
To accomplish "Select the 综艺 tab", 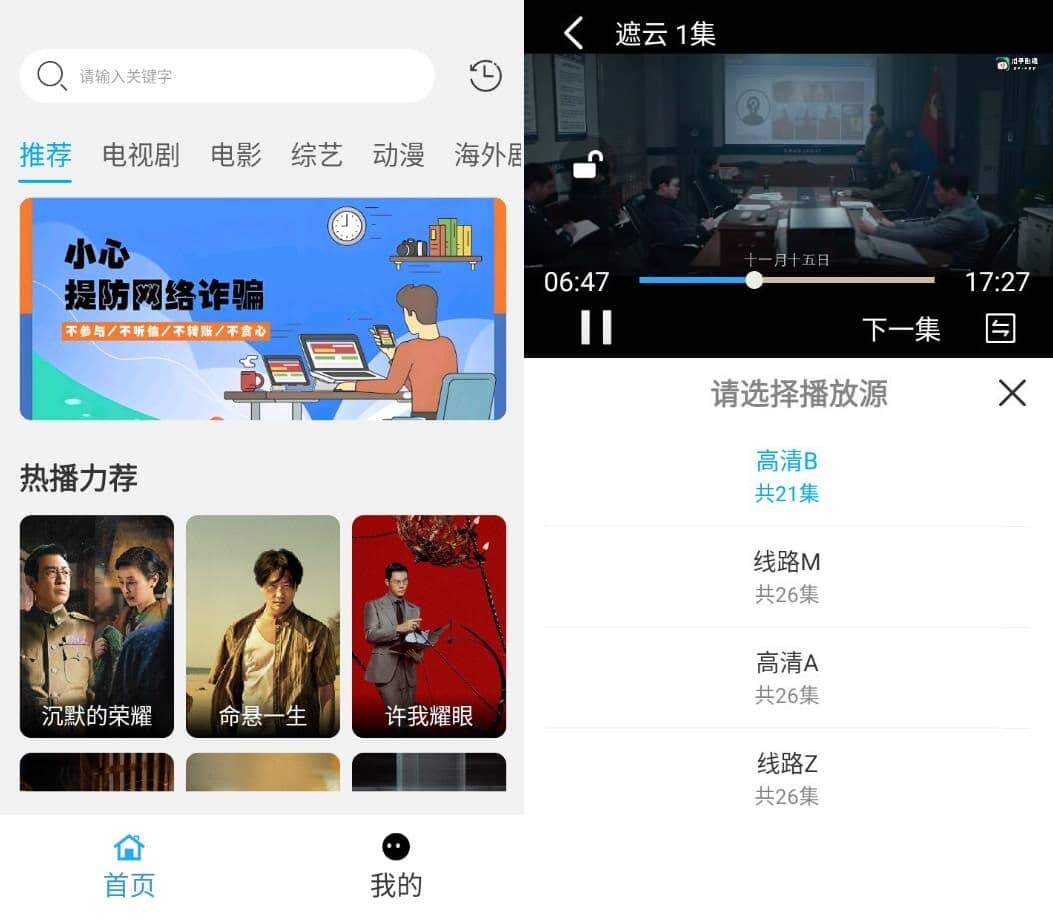I will pos(317,155).
